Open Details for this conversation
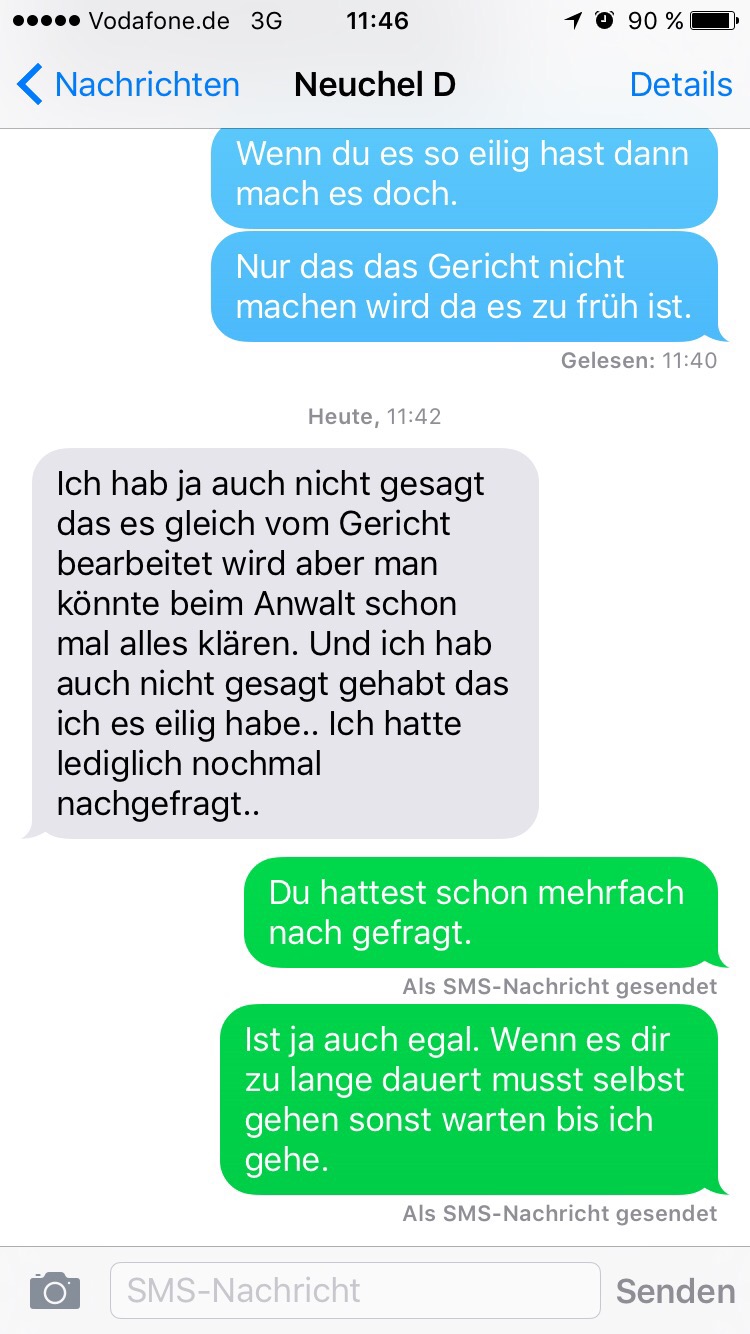The width and height of the screenshot is (750, 1334). pos(681,85)
